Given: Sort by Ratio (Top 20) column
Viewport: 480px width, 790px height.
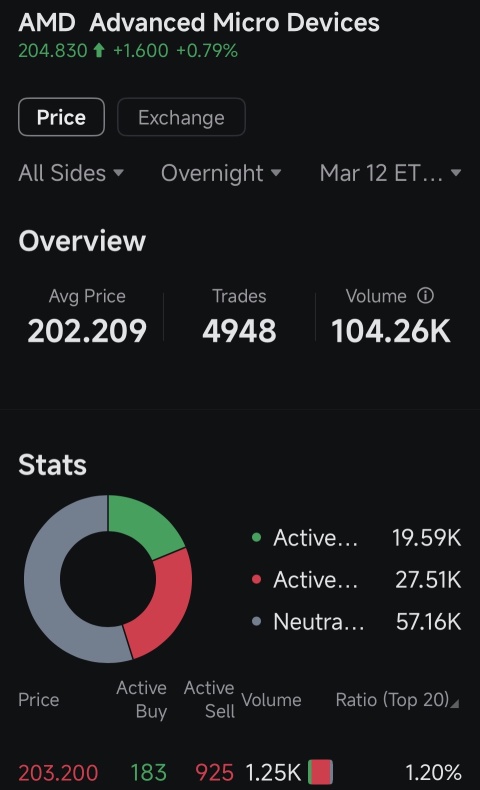Looking at the screenshot, I should [x=397, y=700].
